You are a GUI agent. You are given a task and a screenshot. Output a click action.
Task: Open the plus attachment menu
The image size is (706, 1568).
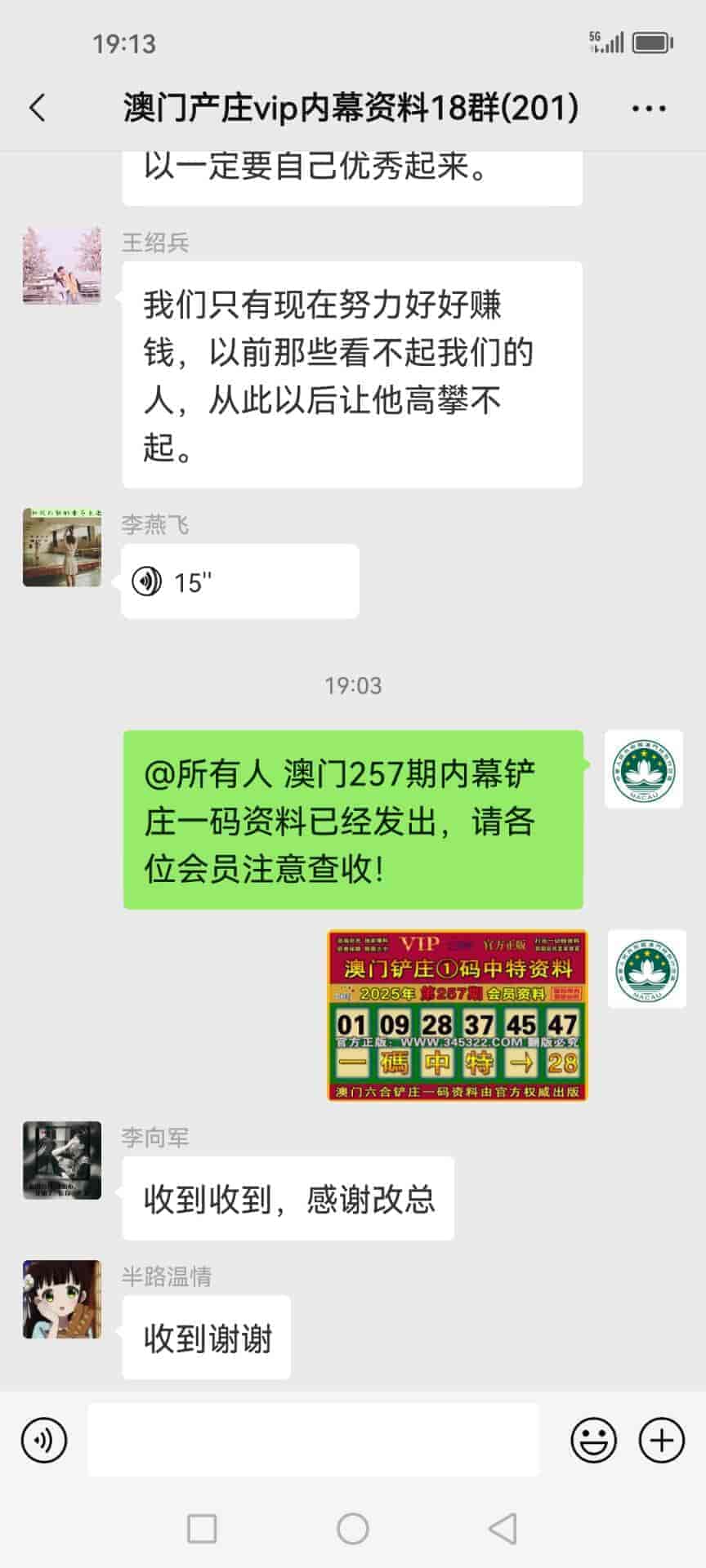coord(661,1440)
